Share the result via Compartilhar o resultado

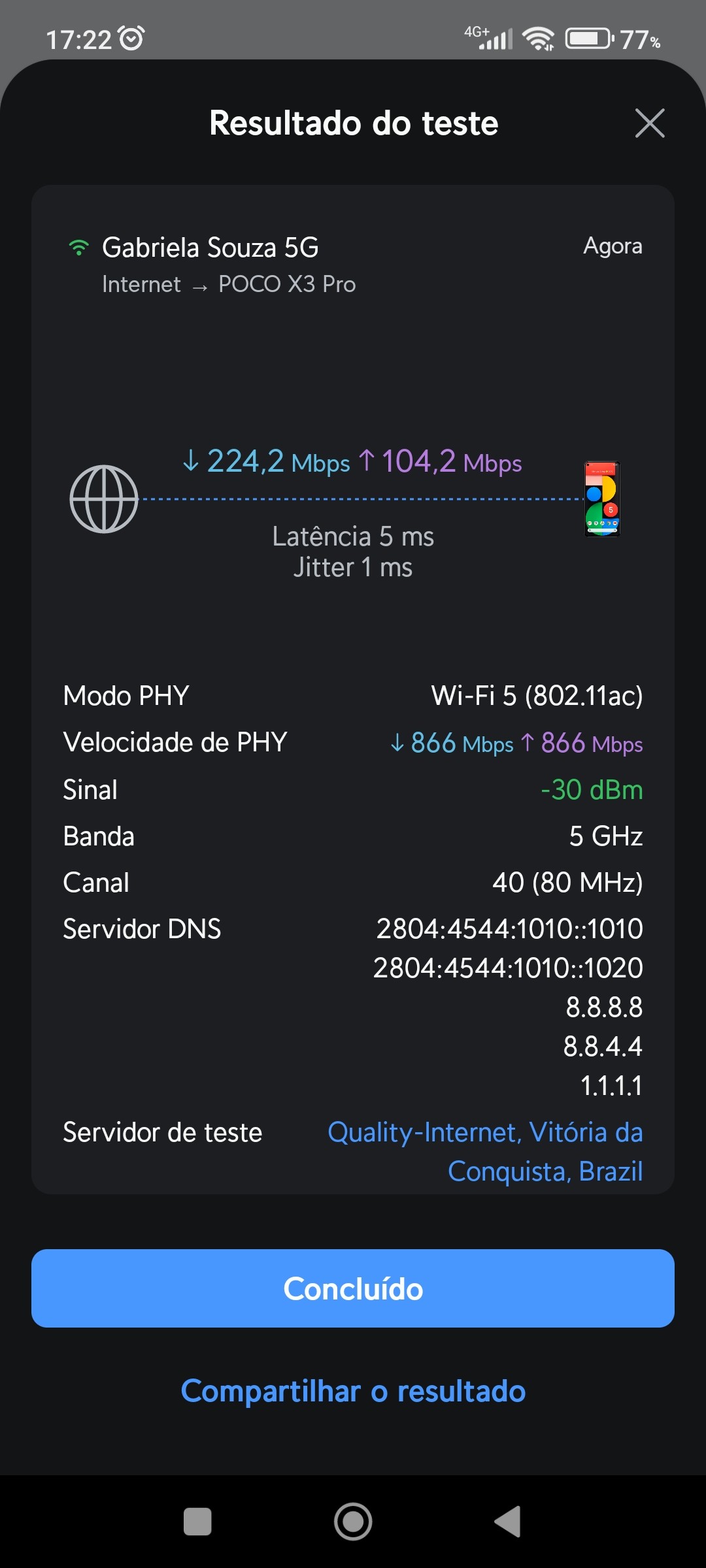click(353, 1391)
